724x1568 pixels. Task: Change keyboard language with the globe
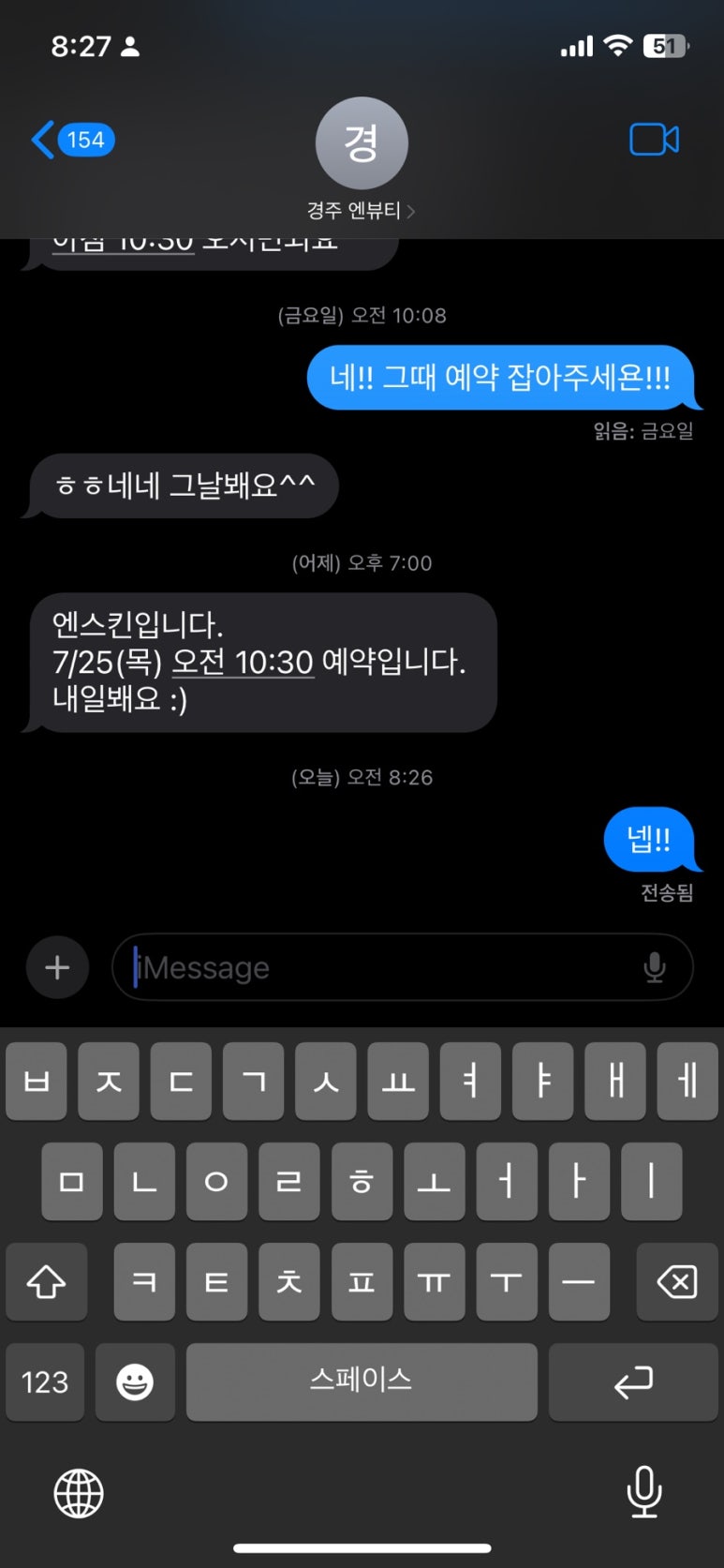tap(79, 1493)
